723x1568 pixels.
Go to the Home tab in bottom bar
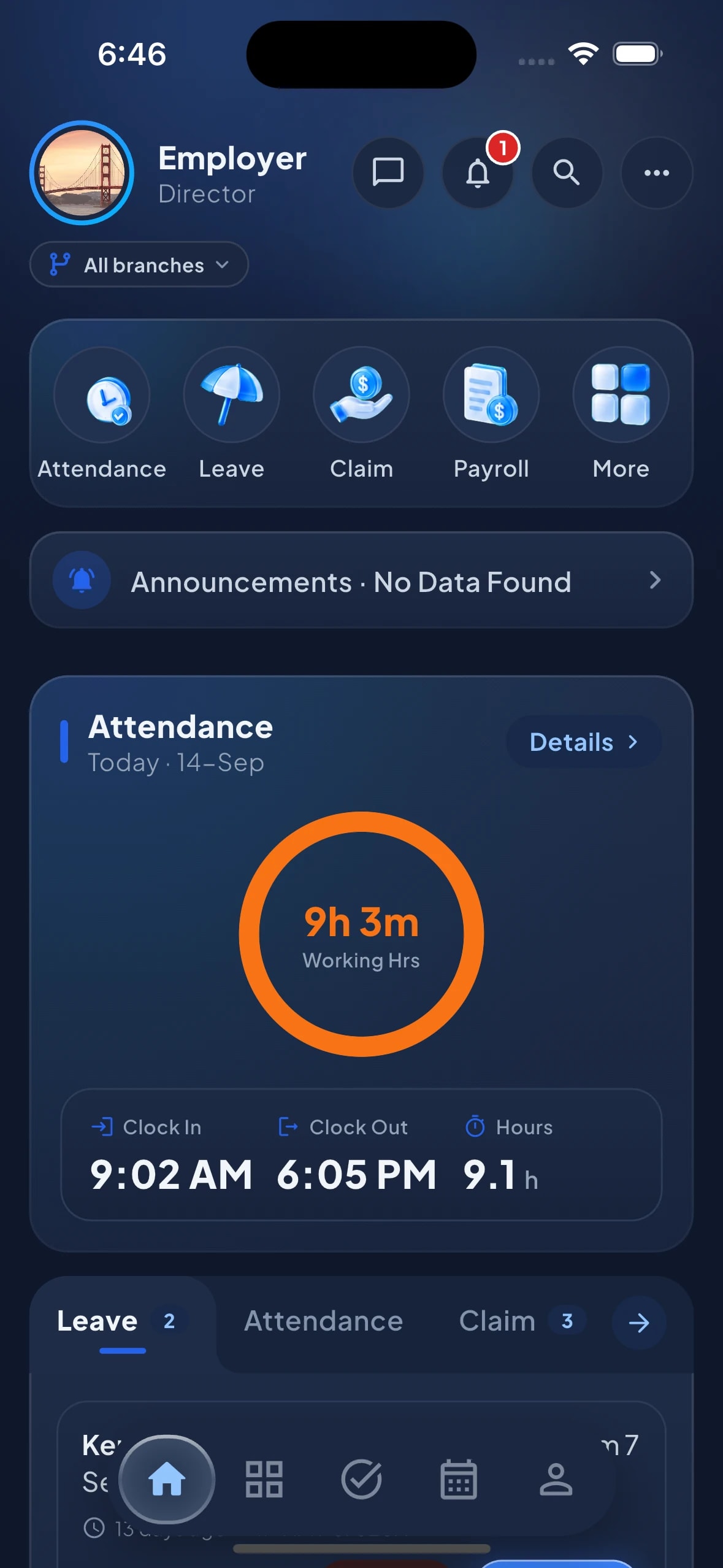click(167, 1479)
